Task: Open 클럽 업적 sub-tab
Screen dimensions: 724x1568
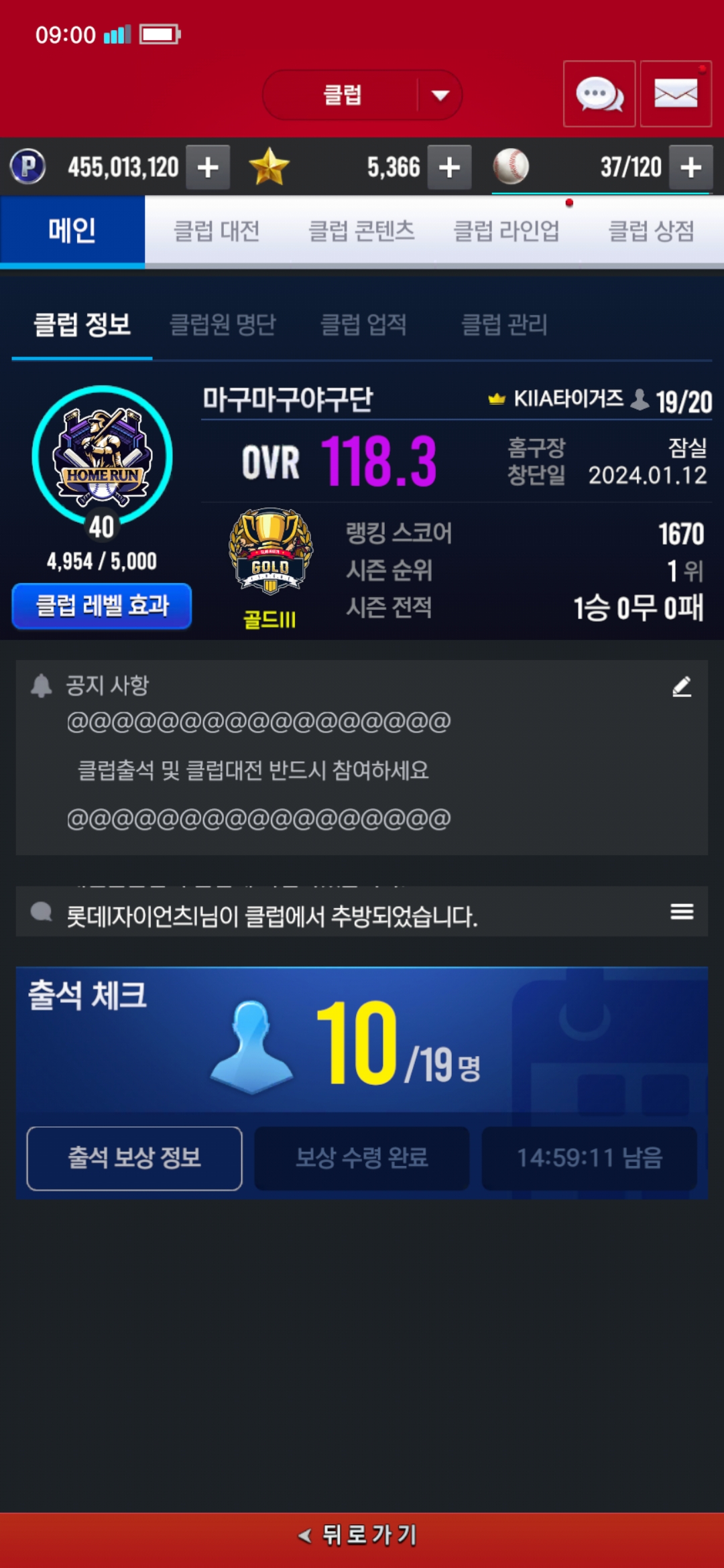Action: point(363,325)
